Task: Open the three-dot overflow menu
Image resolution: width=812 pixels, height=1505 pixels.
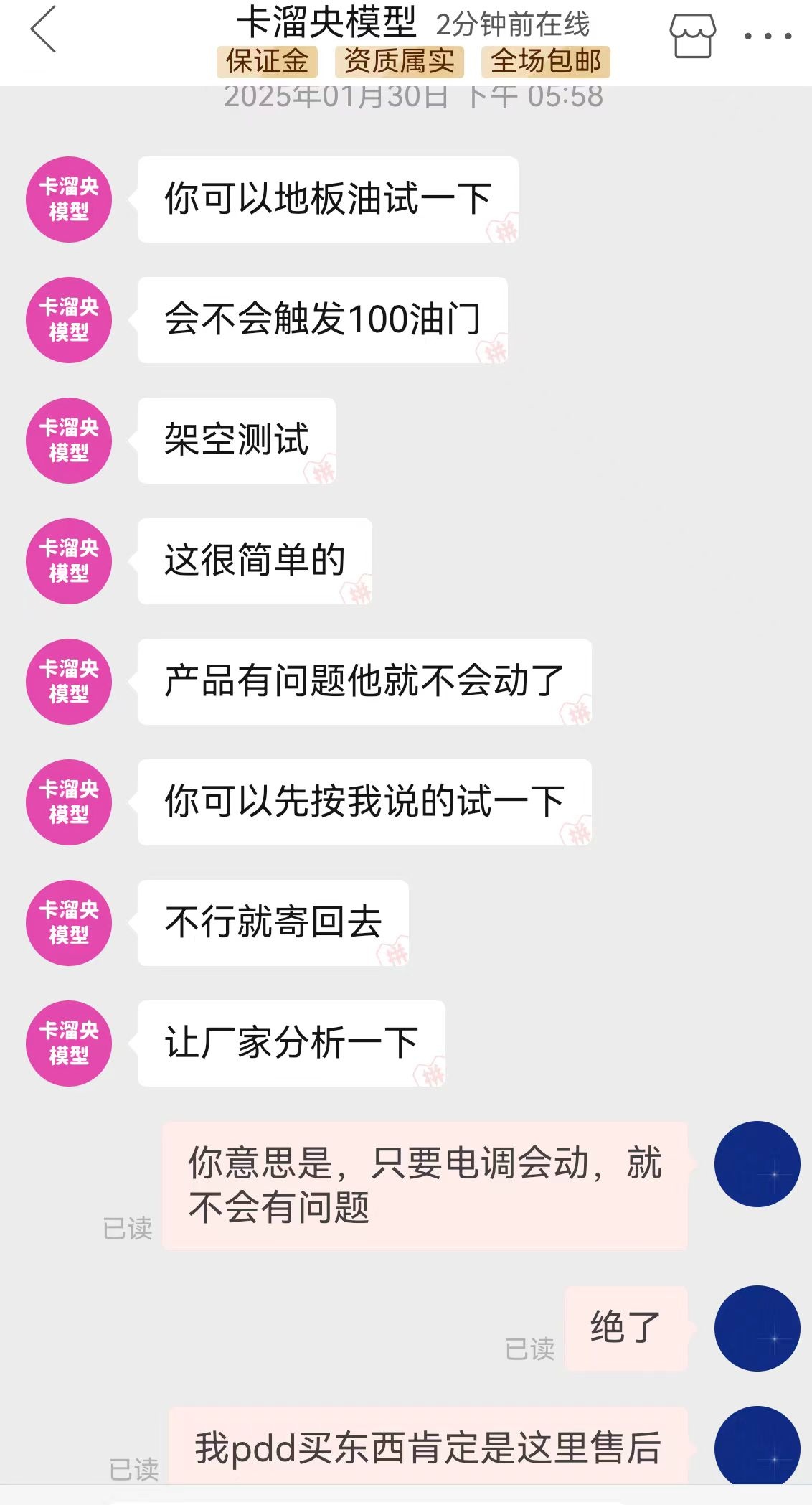Action: tap(767, 35)
